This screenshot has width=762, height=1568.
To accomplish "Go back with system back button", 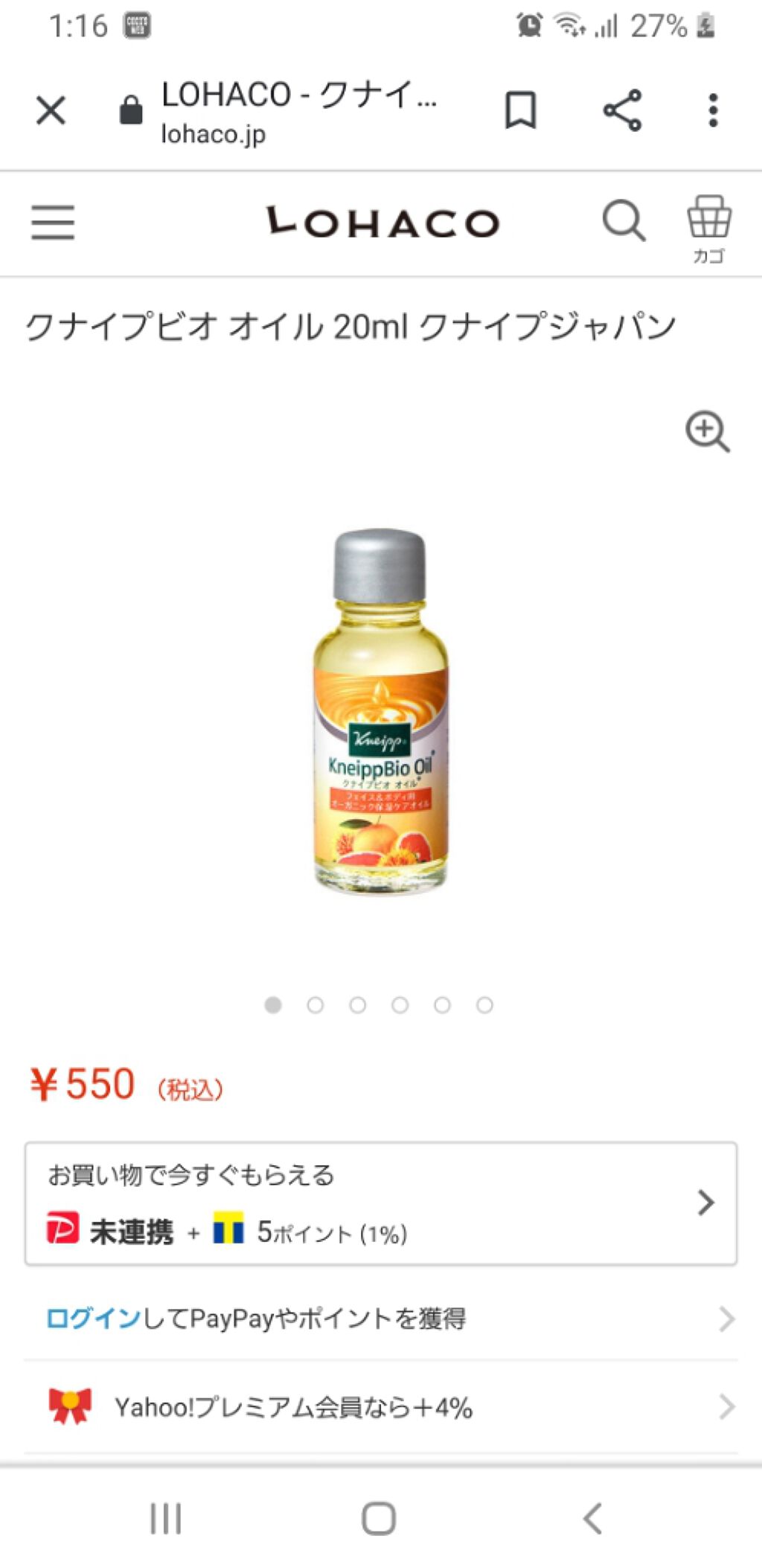I will pos(592,1518).
